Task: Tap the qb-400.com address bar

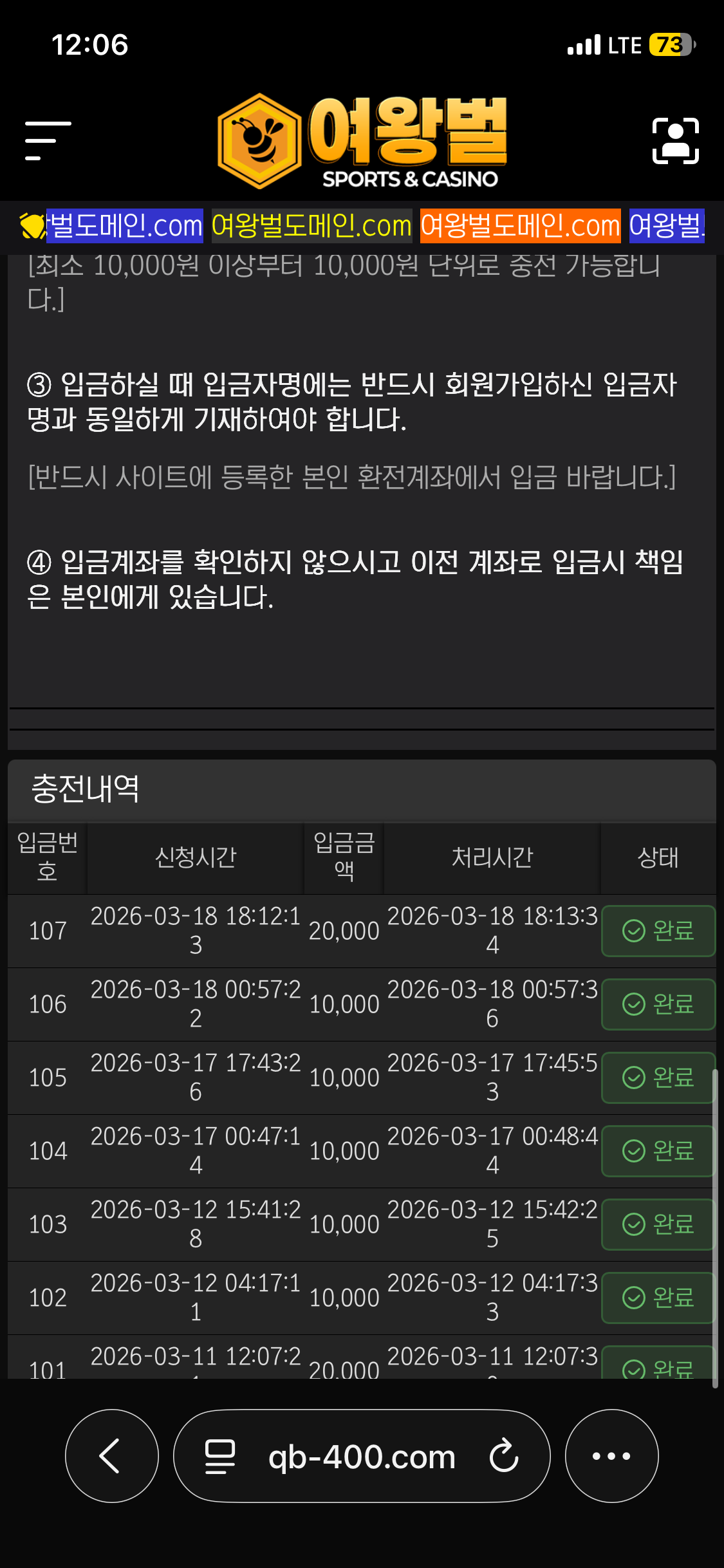Action: point(362,1457)
